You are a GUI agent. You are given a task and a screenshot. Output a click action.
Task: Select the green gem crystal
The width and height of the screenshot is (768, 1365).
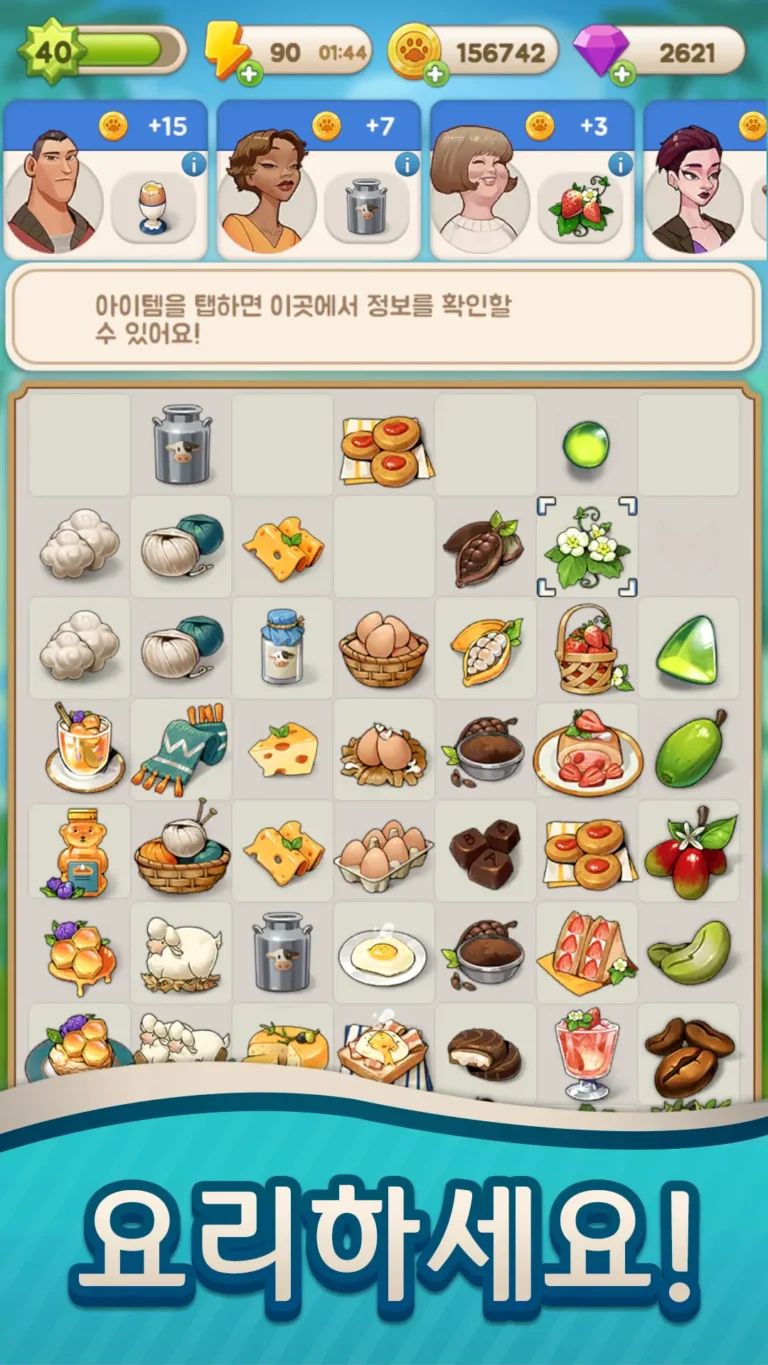689,649
